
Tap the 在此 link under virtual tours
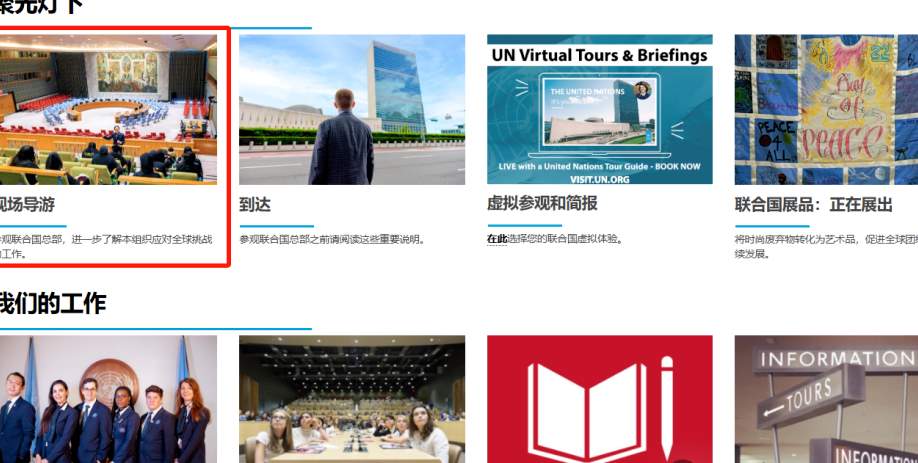497,239
